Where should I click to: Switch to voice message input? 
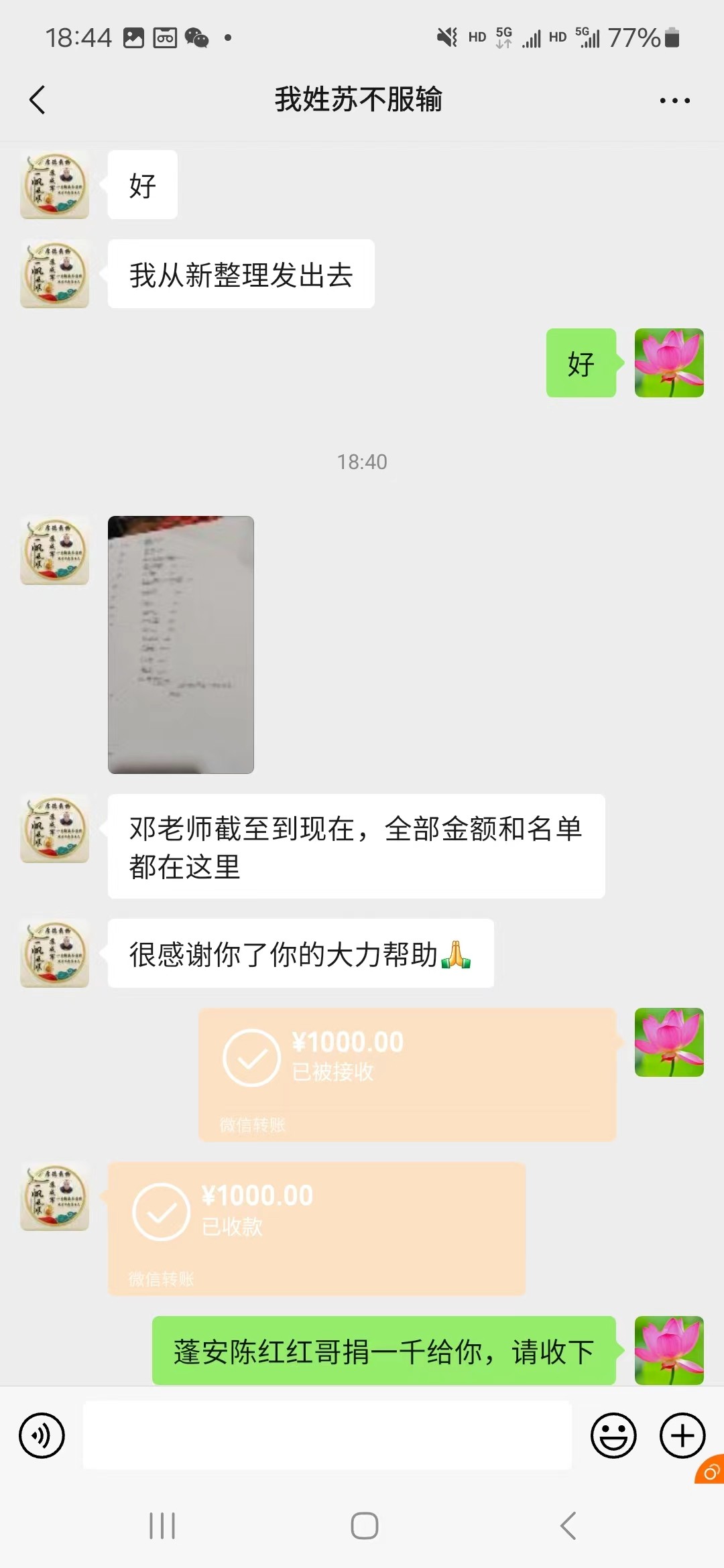42,1435
